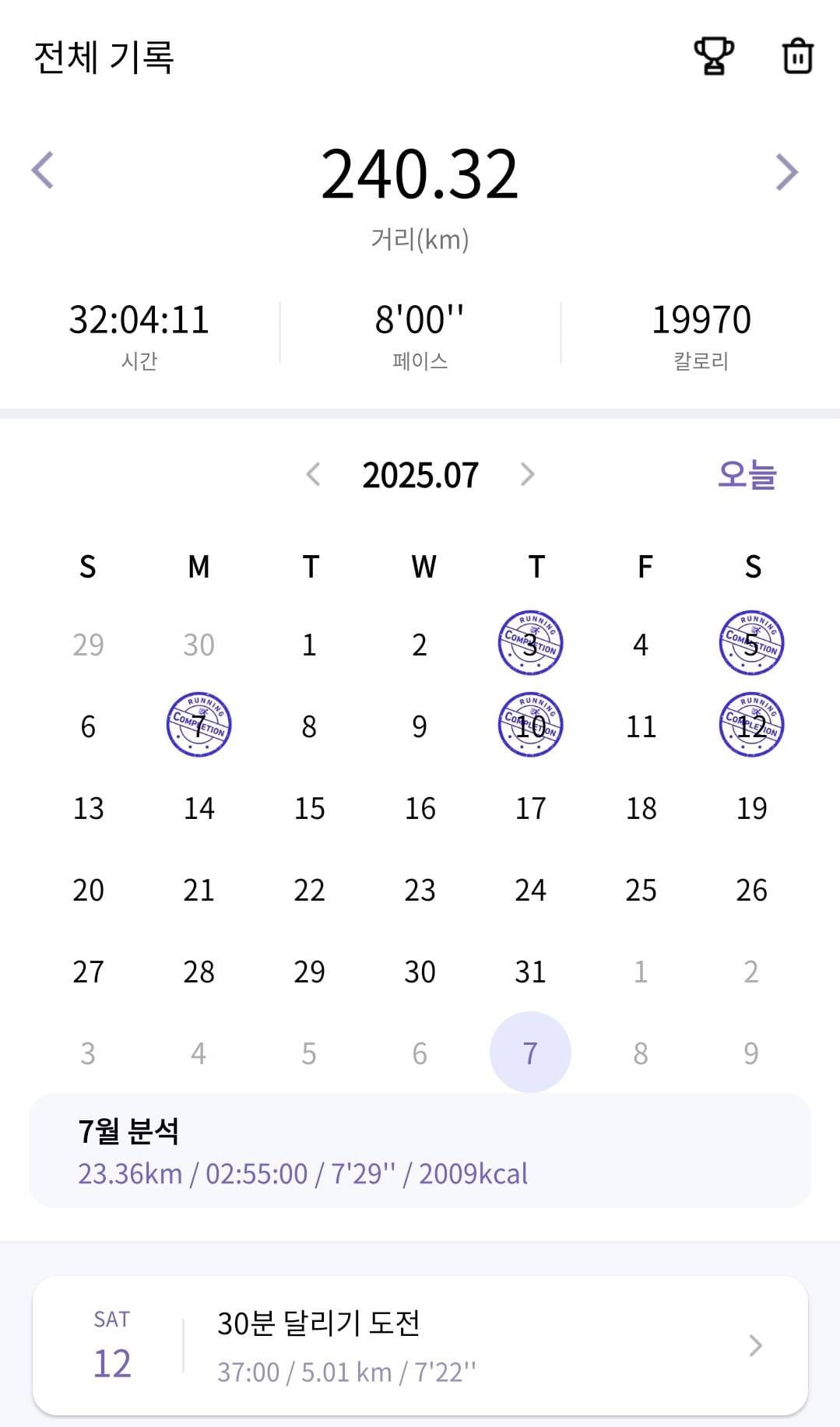Select July 20 in the calendar

click(x=88, y=890)
